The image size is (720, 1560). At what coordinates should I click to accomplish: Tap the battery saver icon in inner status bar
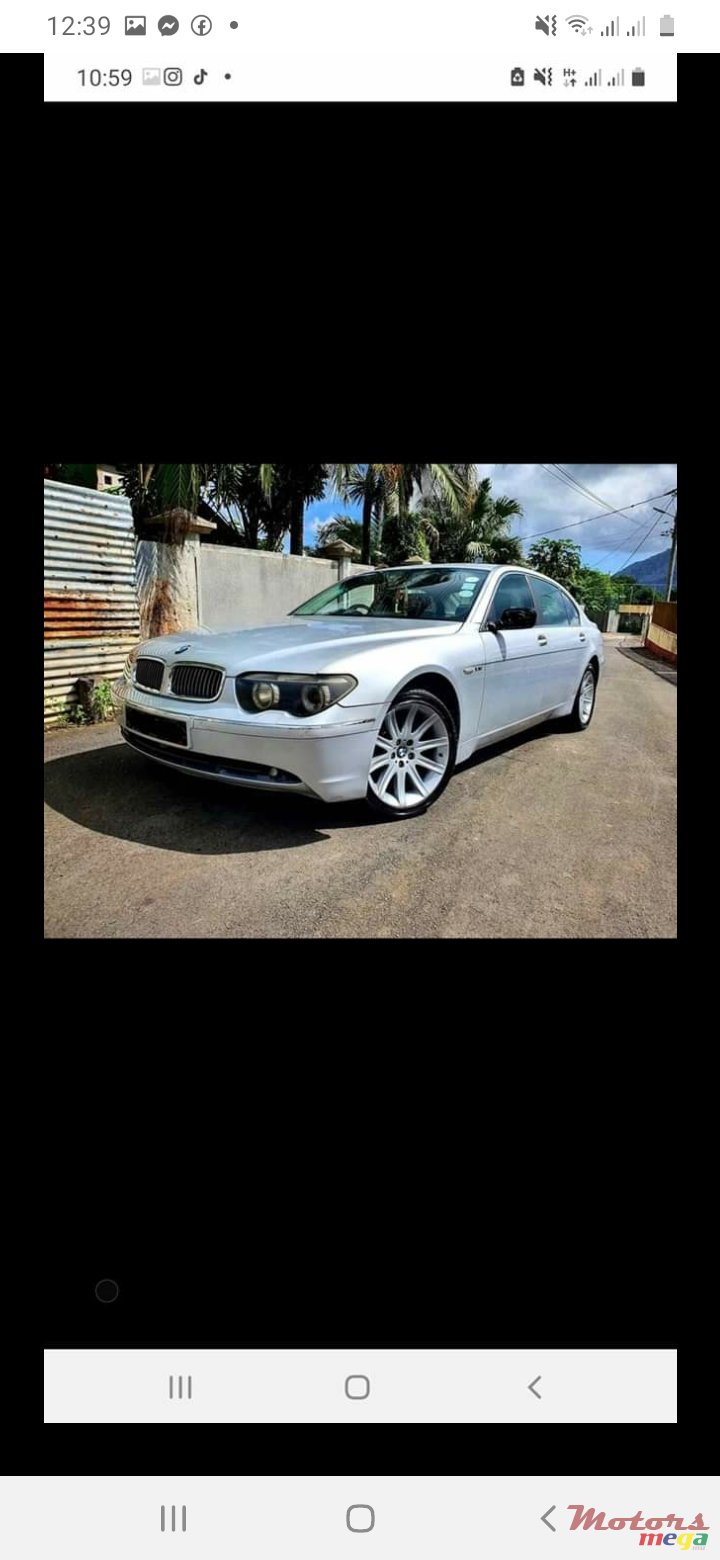coord(516,77)
